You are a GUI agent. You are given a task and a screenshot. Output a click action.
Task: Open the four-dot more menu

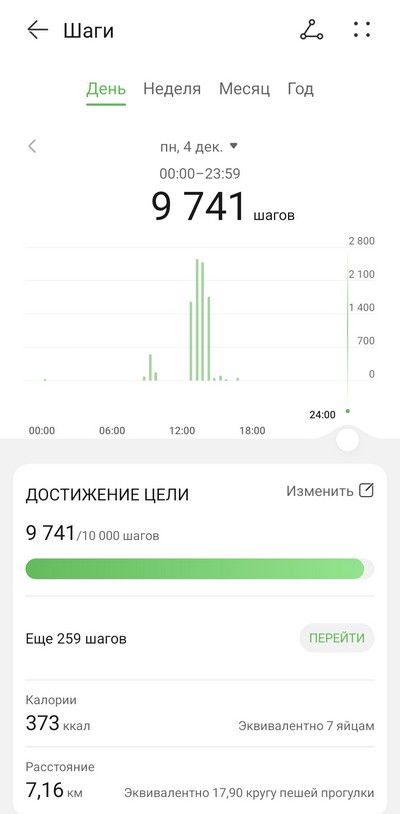click(x=362, y=30)
